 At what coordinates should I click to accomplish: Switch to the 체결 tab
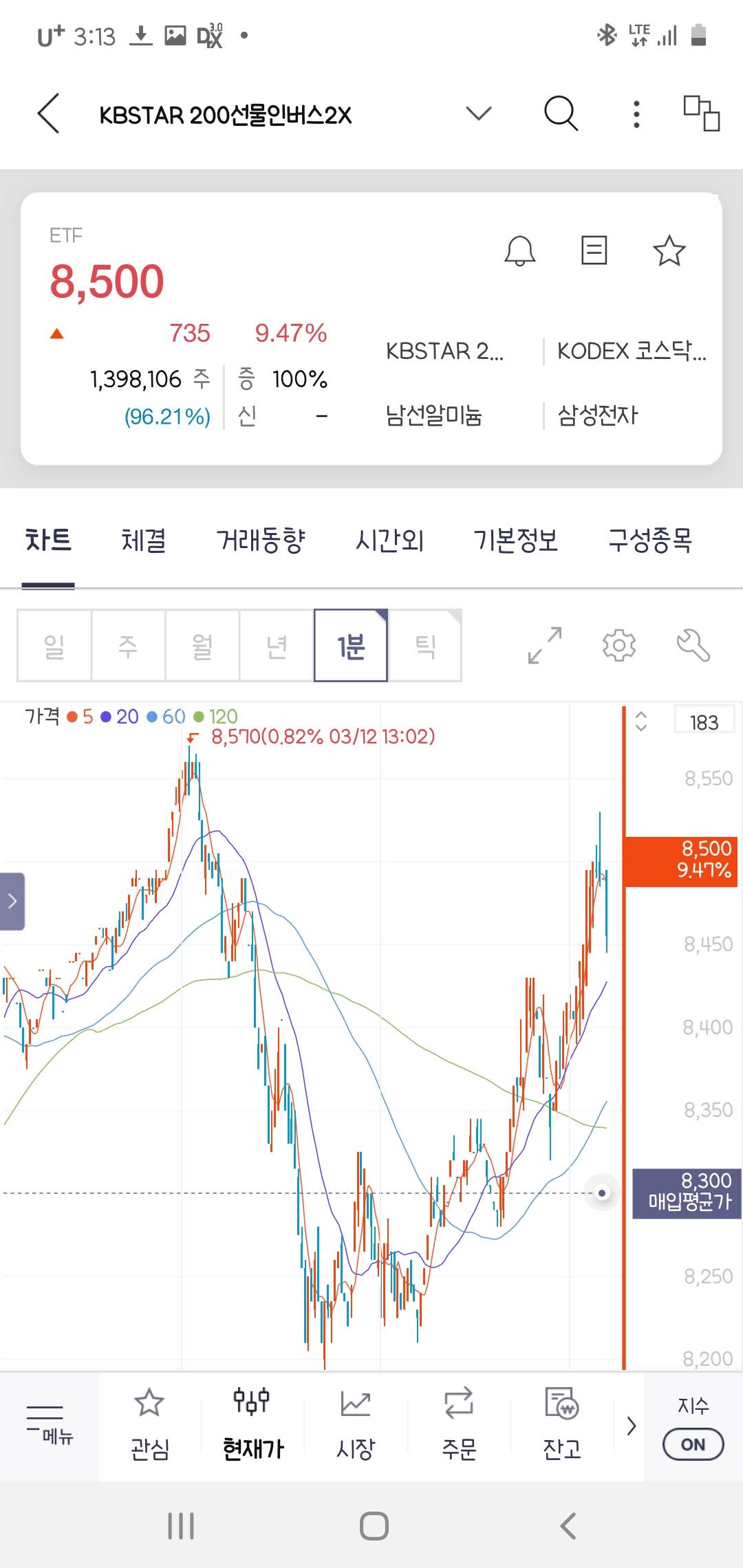pos(143,541)
